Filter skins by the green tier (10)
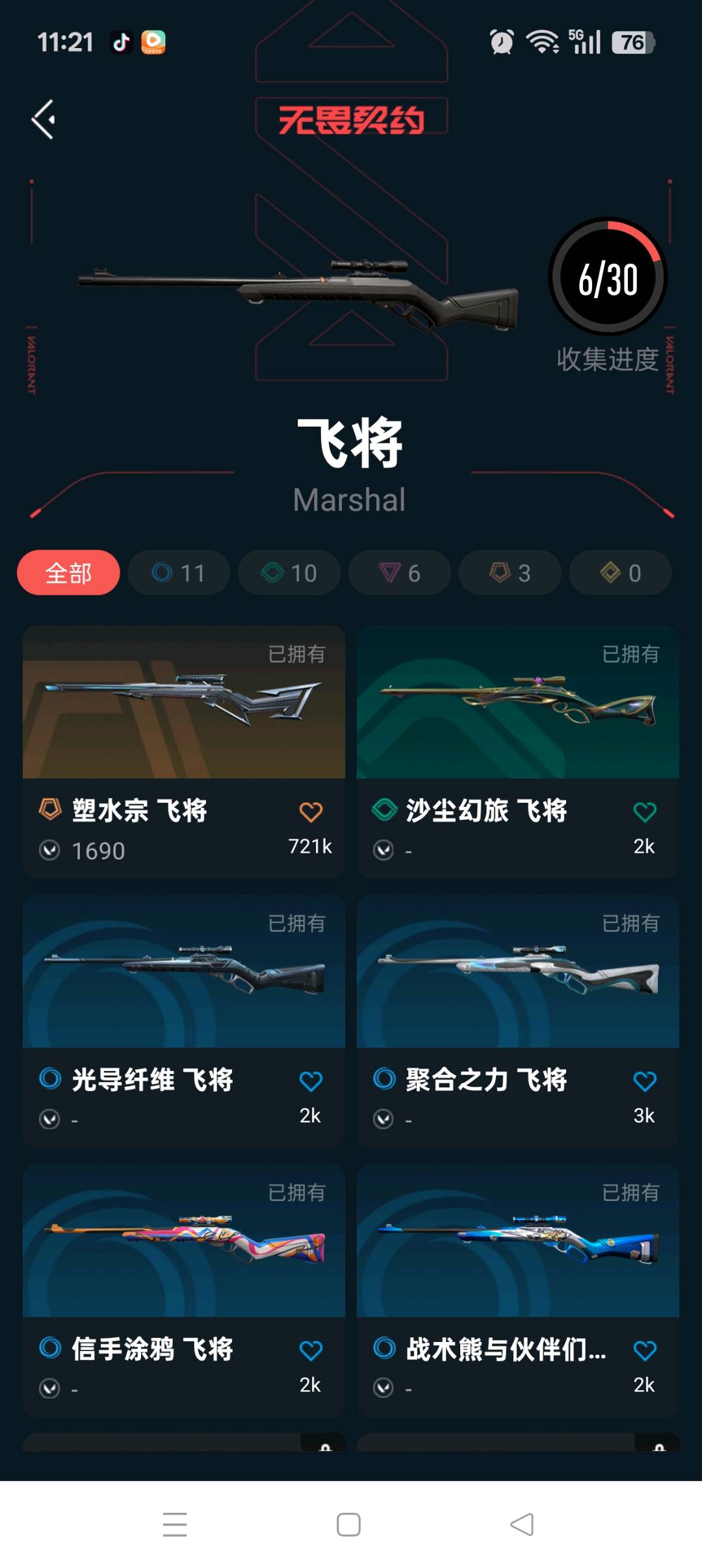Screen dimensions: 702x1568 point(289,573)
